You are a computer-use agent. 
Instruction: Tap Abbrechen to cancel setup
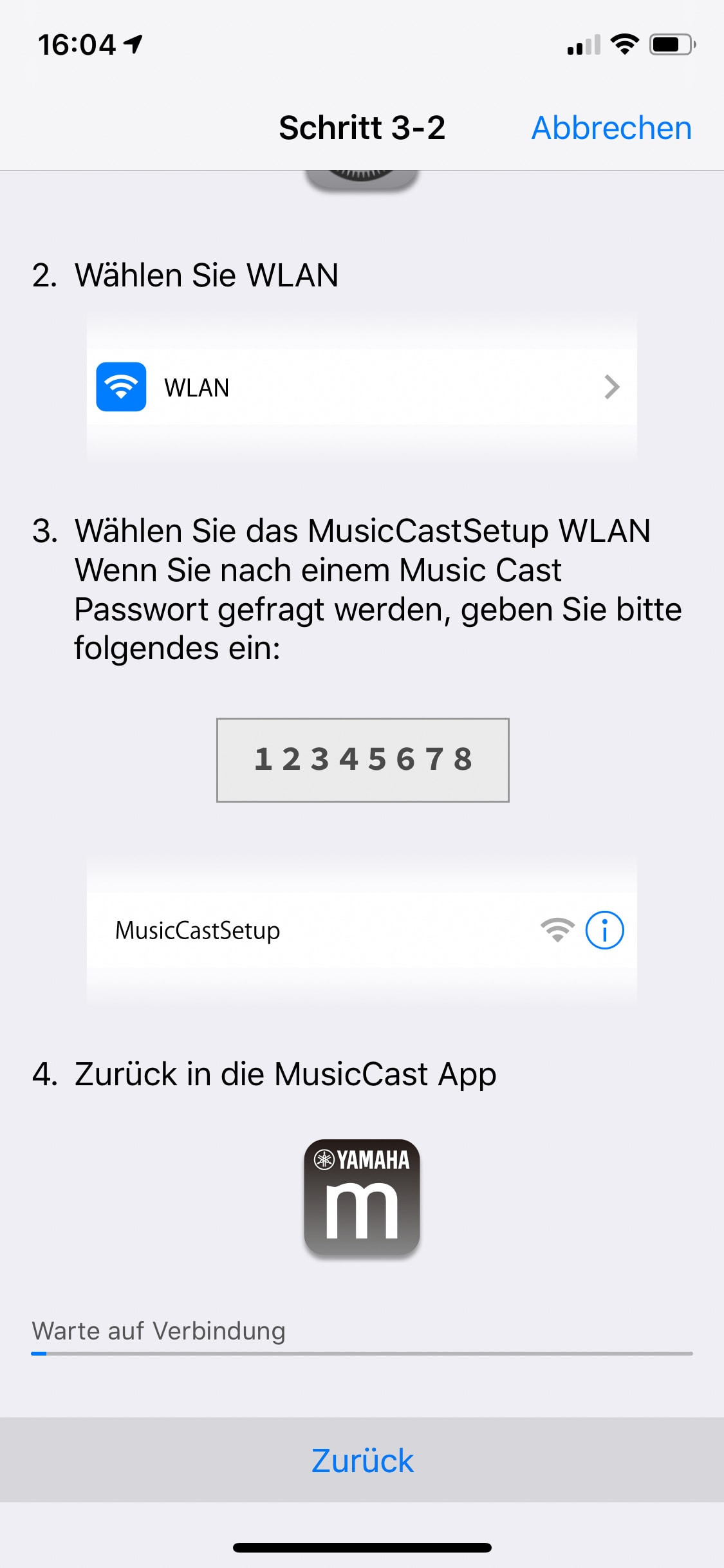coord(611,128)
